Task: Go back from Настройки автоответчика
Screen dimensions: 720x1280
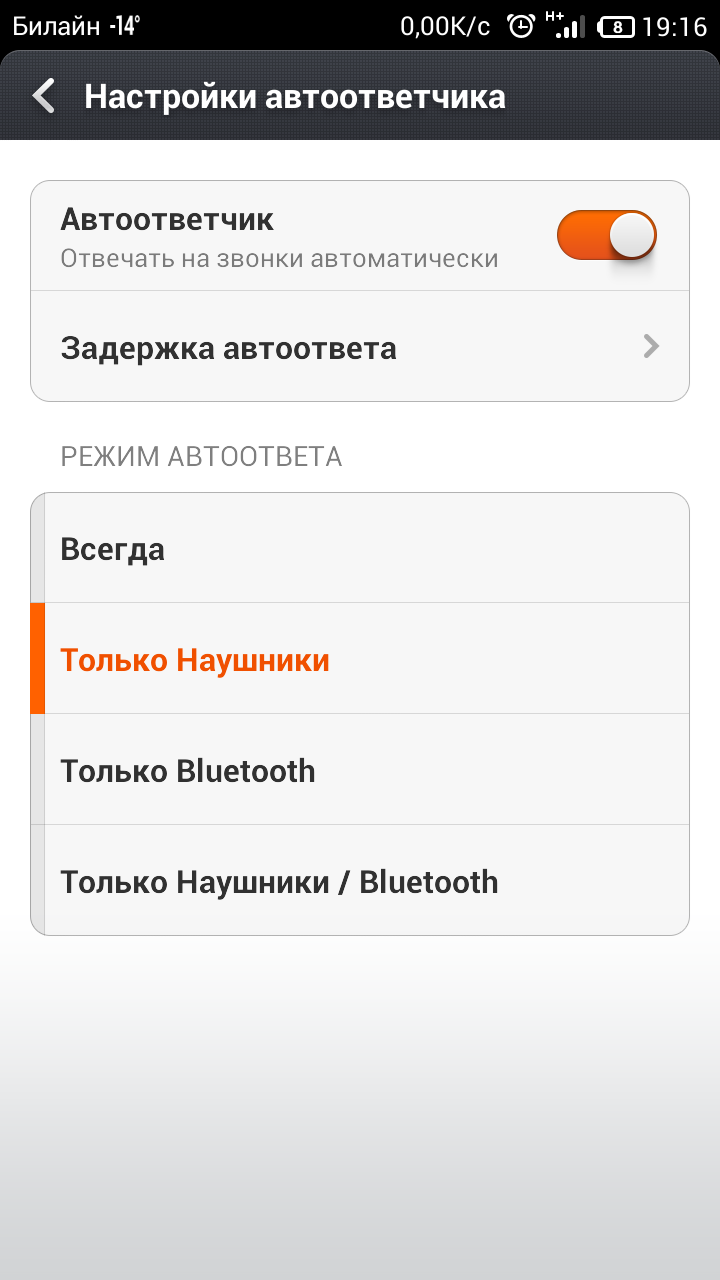Action: [x=43, y=97]
